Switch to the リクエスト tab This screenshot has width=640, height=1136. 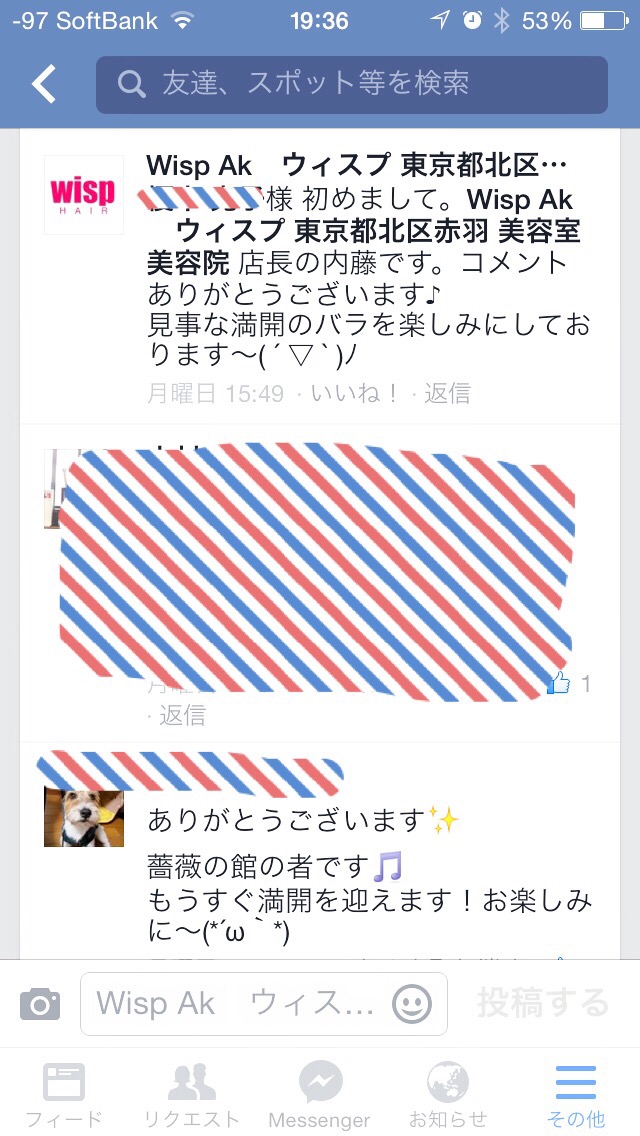192,1096
